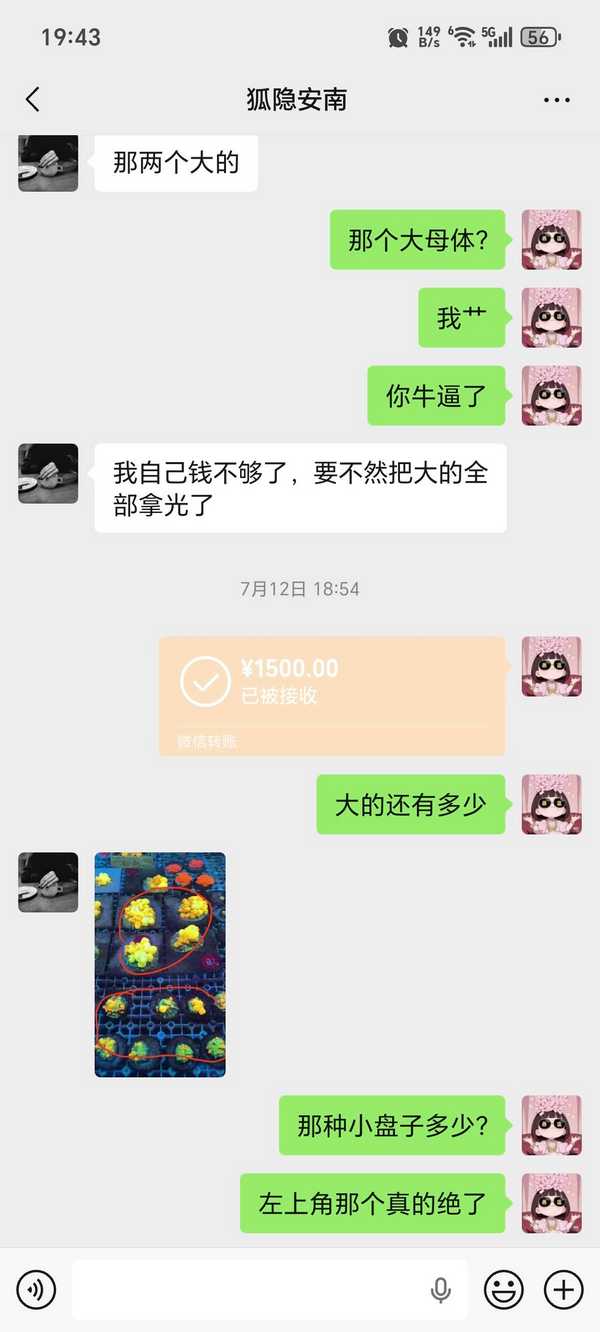
Task: Open my avatar next to 你牛逼了
Action: (551, 396)
